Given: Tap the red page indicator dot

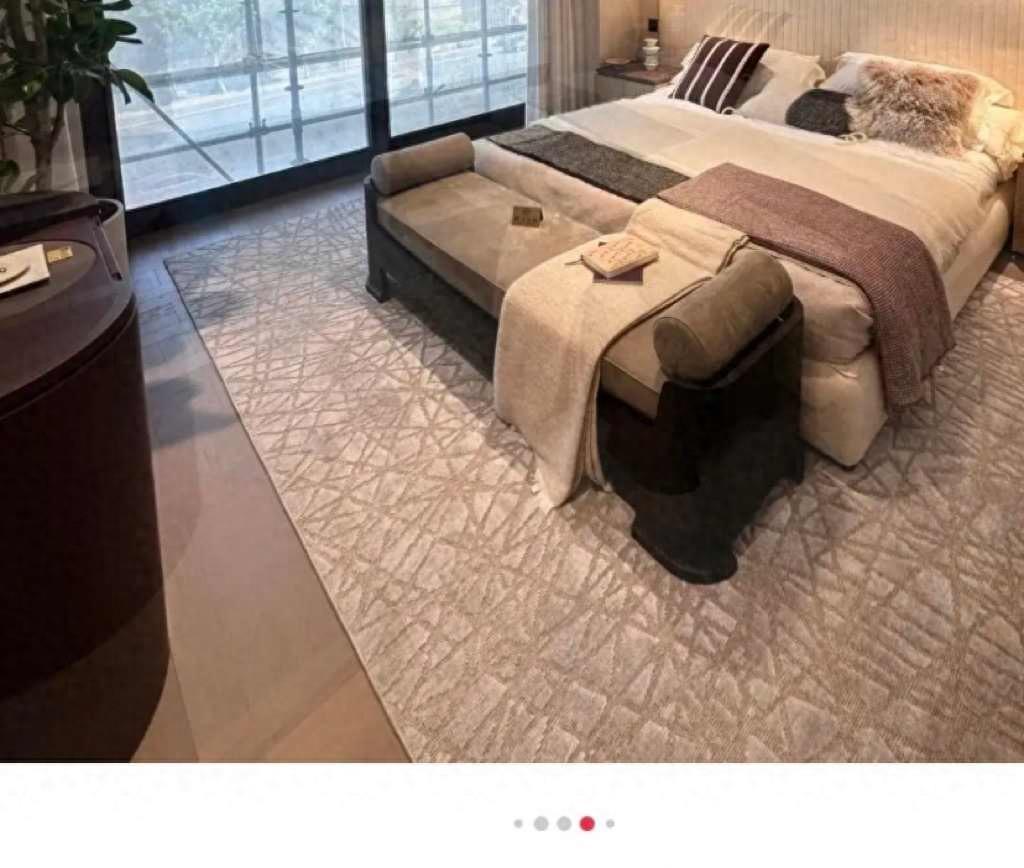Looking at the screenshot, I should [x=587, y=824].
